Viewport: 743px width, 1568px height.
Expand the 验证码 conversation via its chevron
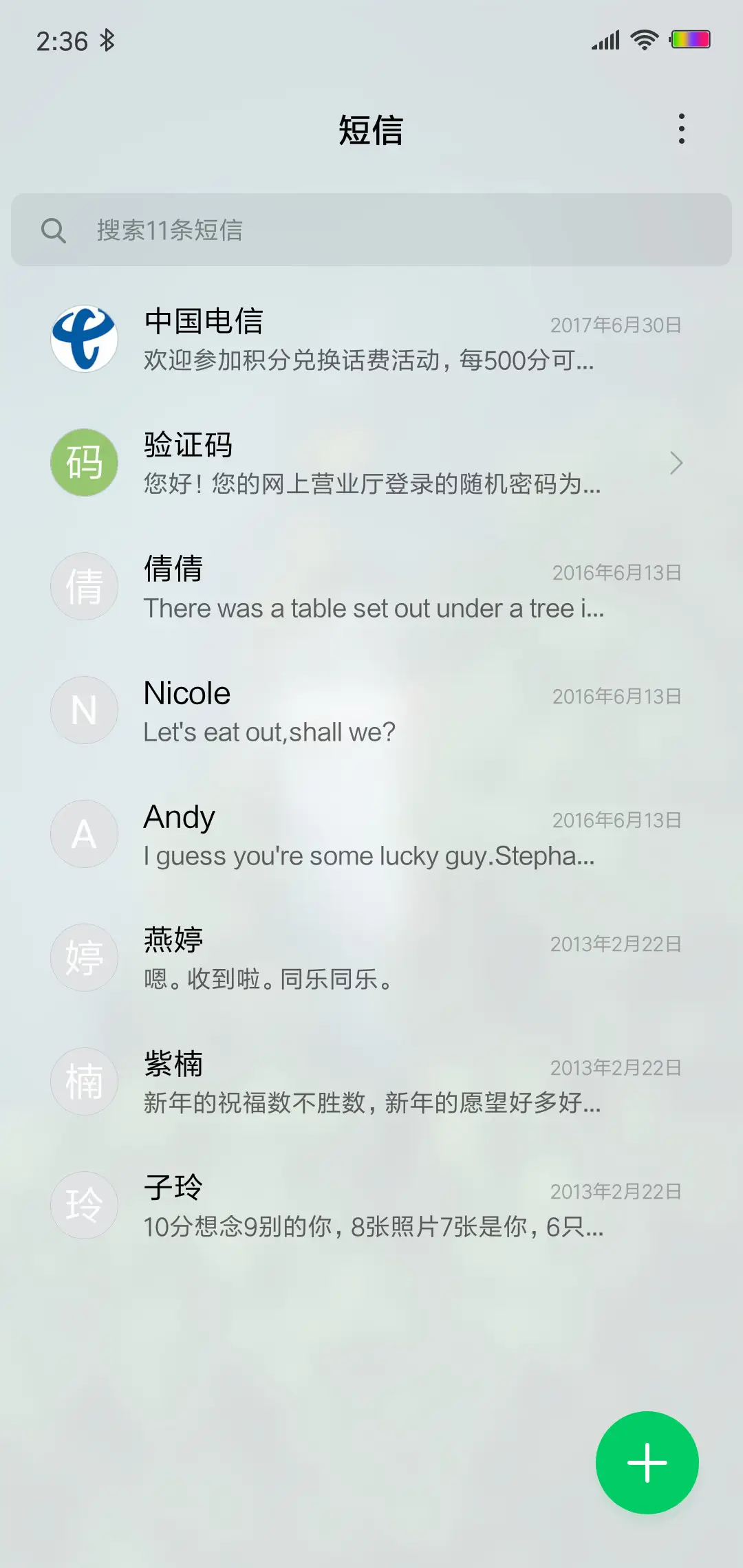[677, 464]
